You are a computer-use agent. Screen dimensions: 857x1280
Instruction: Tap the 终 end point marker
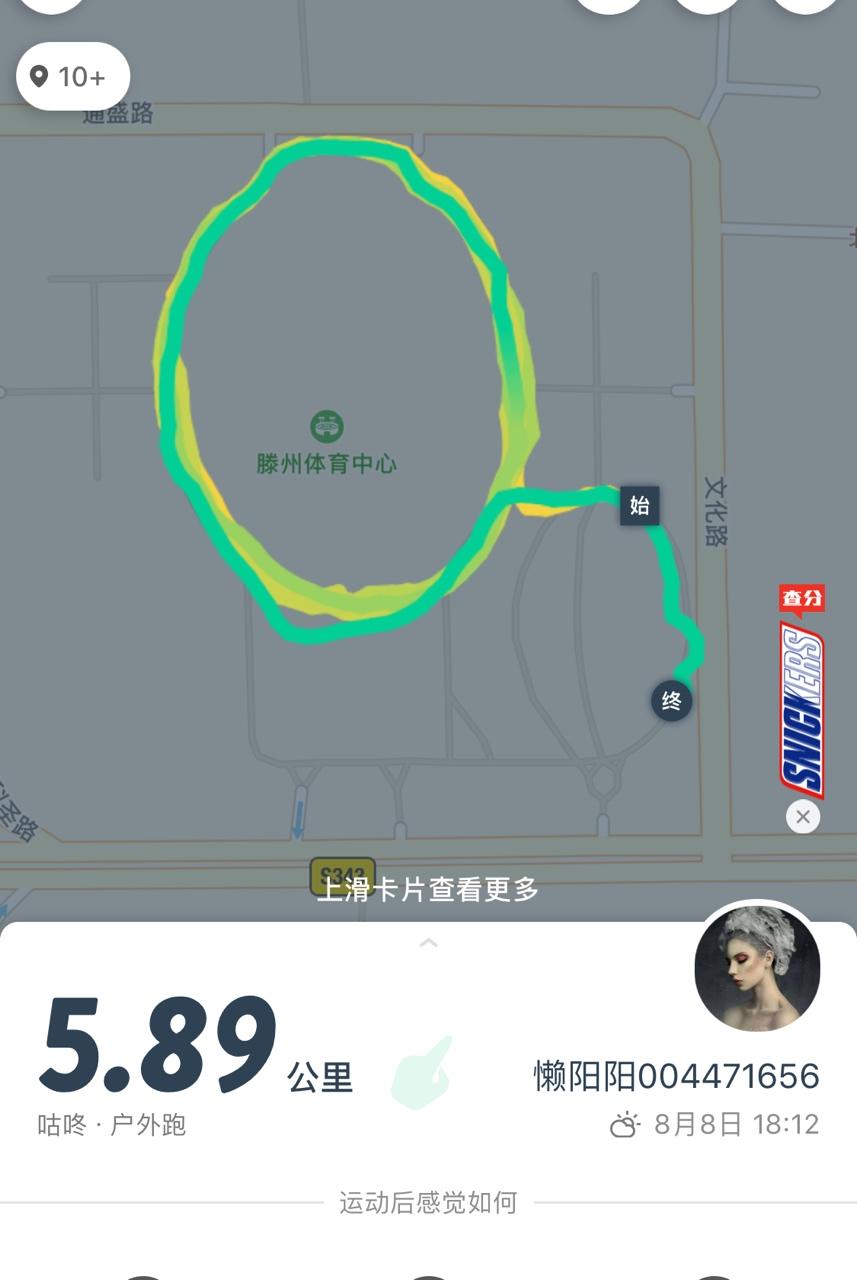671,701
